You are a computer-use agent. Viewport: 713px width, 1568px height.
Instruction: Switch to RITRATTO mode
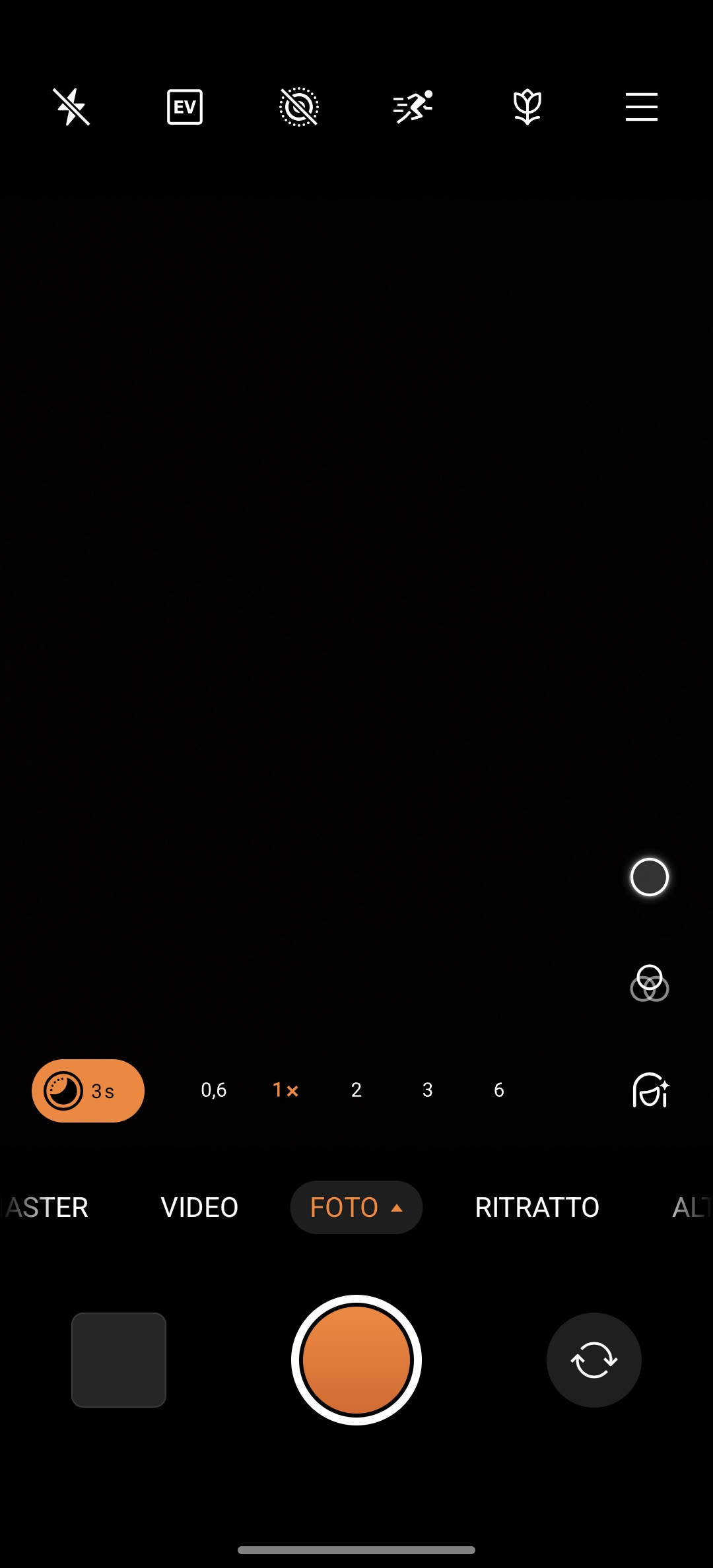point(537,1207)
